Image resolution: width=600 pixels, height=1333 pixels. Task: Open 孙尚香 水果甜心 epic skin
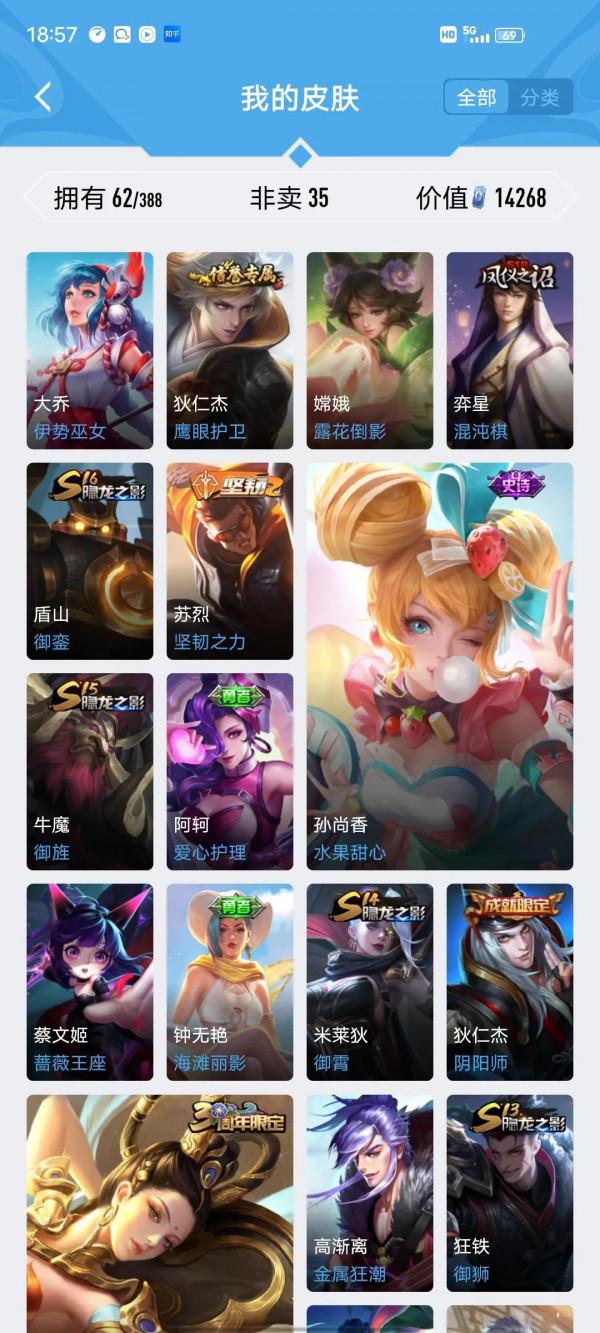pos(440,665)
